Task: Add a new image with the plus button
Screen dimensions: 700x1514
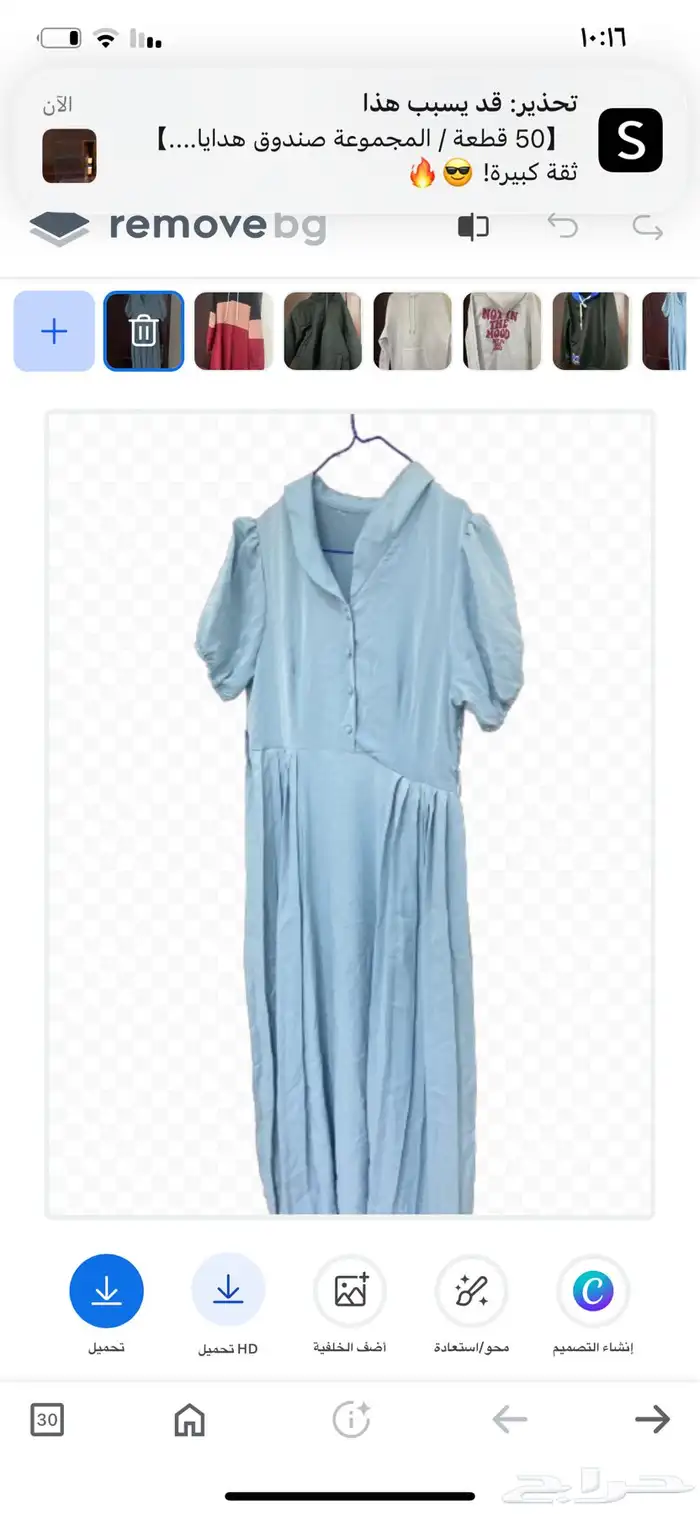Action: 54,331
